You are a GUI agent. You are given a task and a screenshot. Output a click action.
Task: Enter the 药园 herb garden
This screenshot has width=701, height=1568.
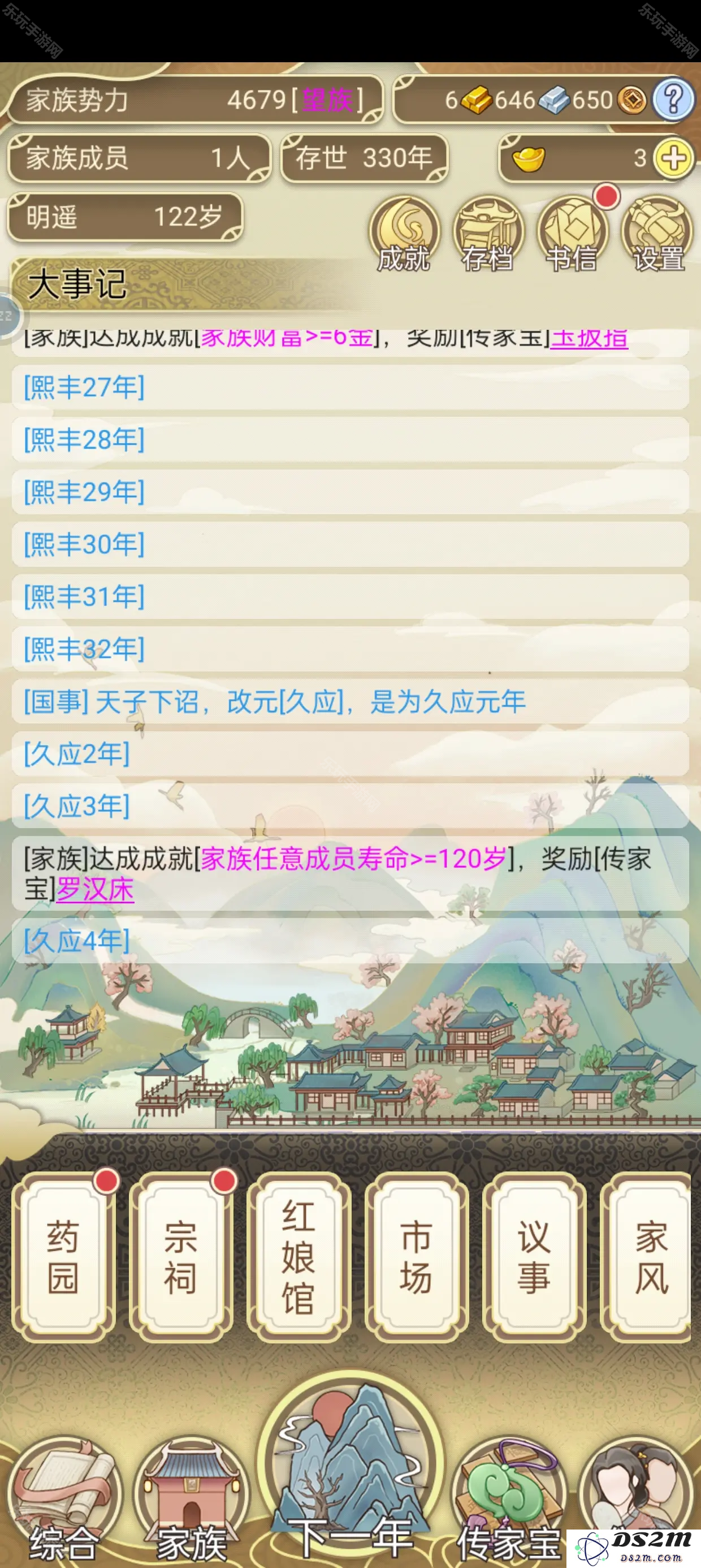(63, 1256)
